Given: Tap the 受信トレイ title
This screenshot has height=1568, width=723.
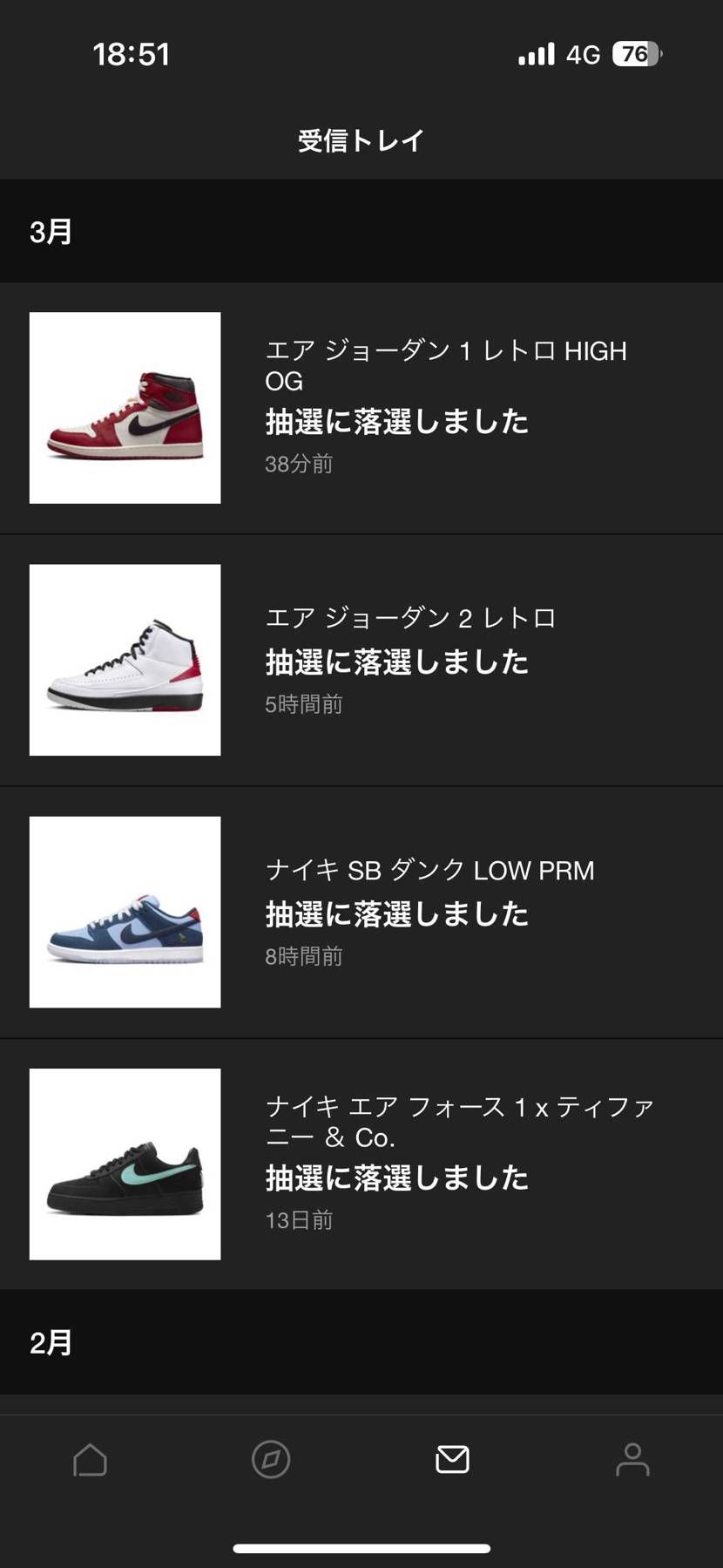Looking at the screenshot, I should (361, 139).
